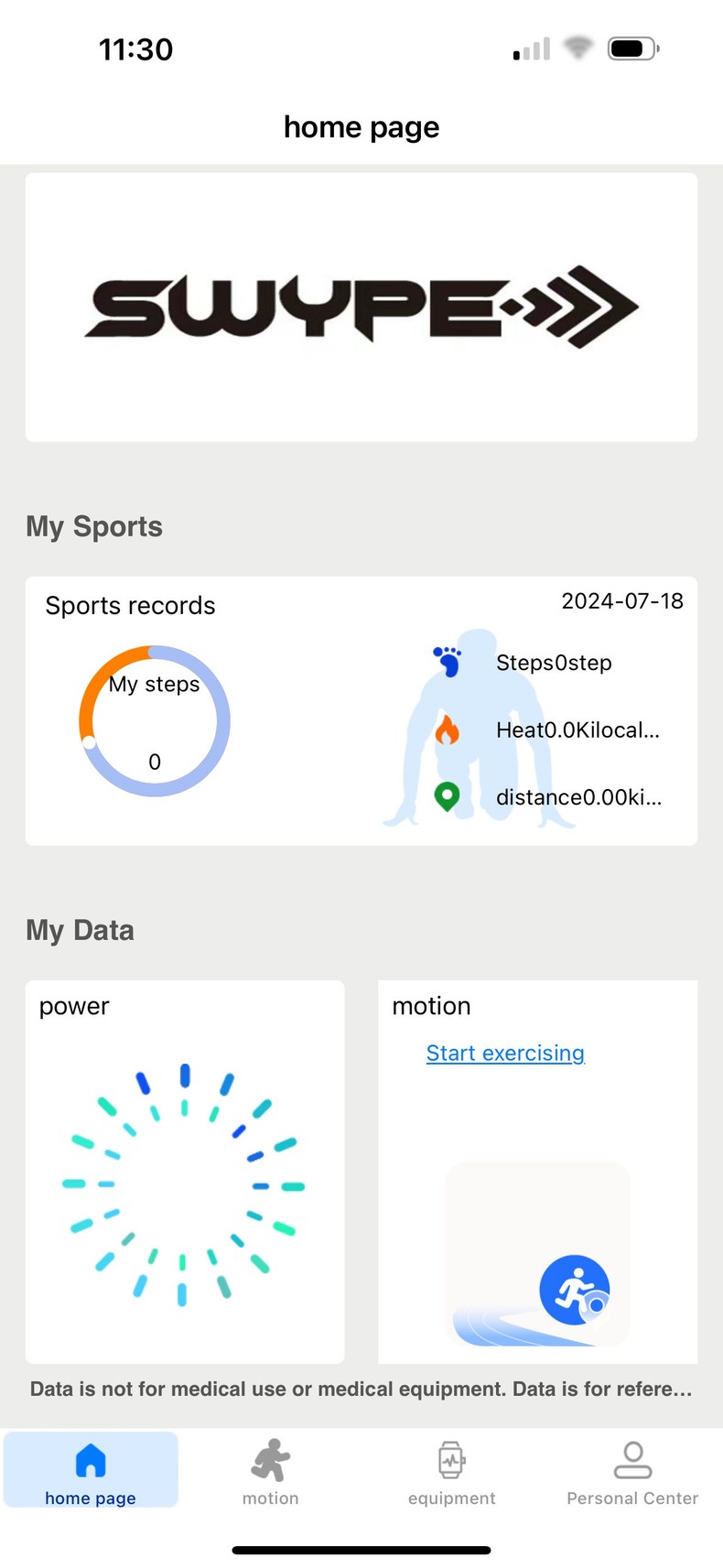Open the Sports records card
Viewport: 723px width, 1568px height.
(130, 604)
